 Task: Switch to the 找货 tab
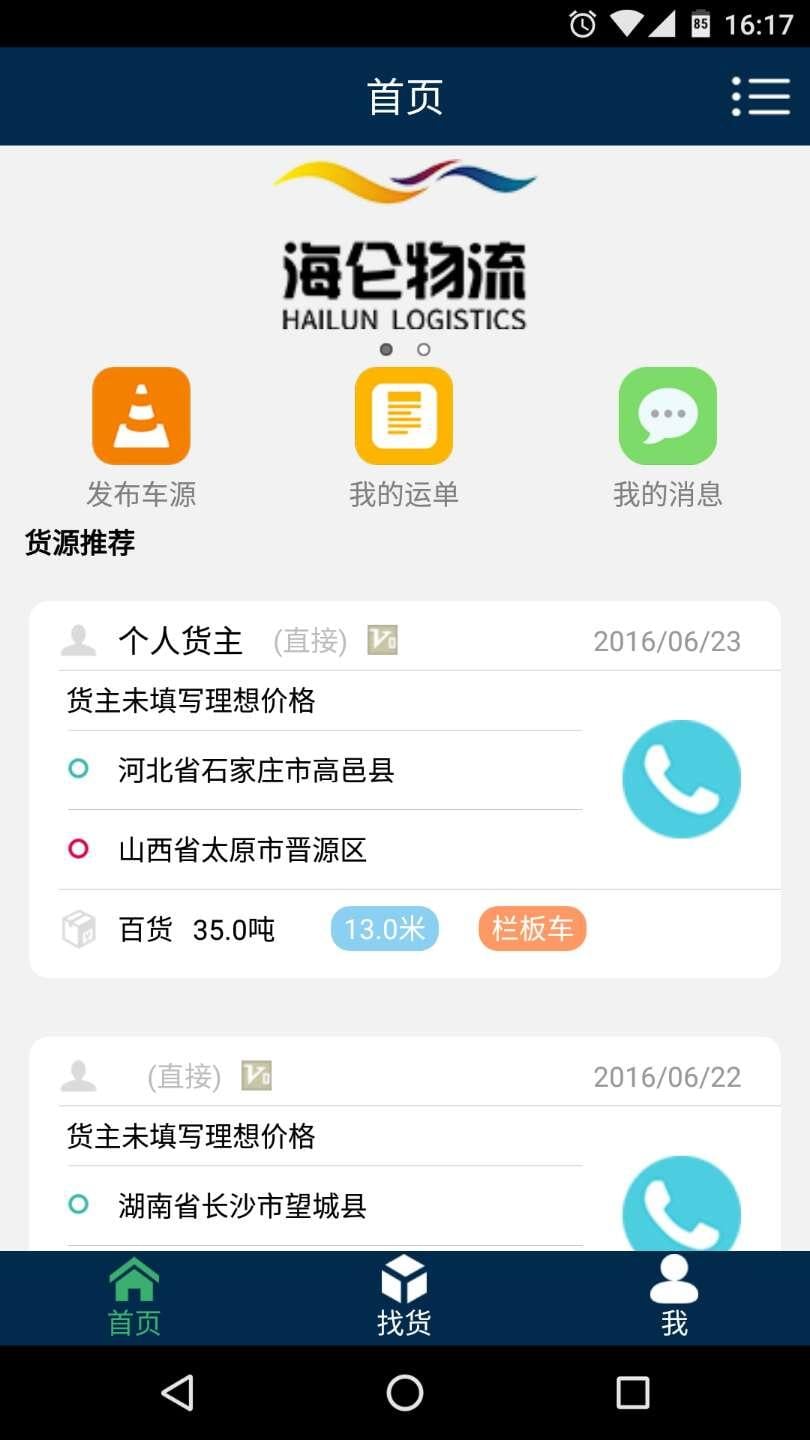pyautogui.click(x=404, y=1298)
